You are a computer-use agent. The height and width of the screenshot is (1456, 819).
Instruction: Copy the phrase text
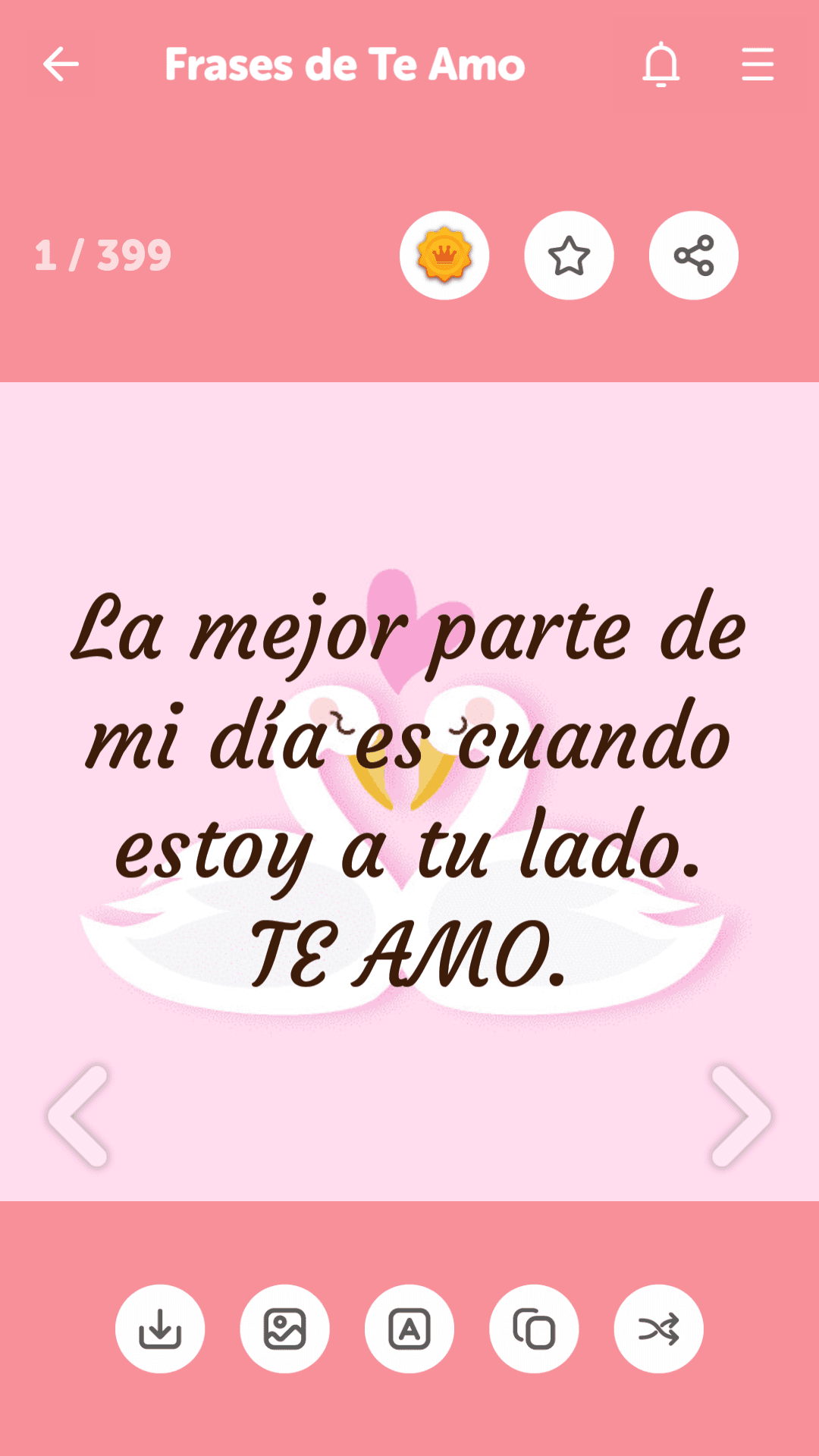coord(534,1329)
